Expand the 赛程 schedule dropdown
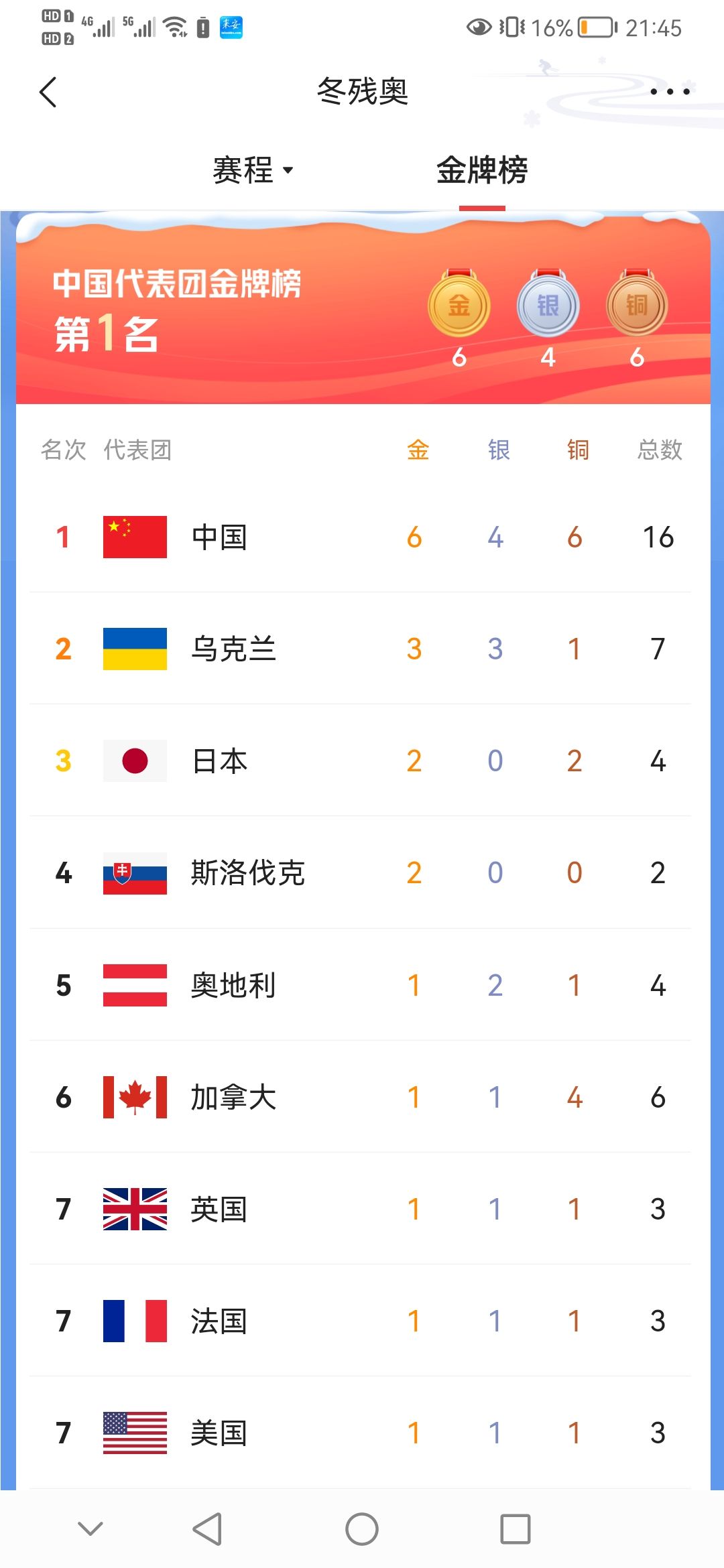The height and width of the screenshot is (1568, 724). click(x=253, y=170)
